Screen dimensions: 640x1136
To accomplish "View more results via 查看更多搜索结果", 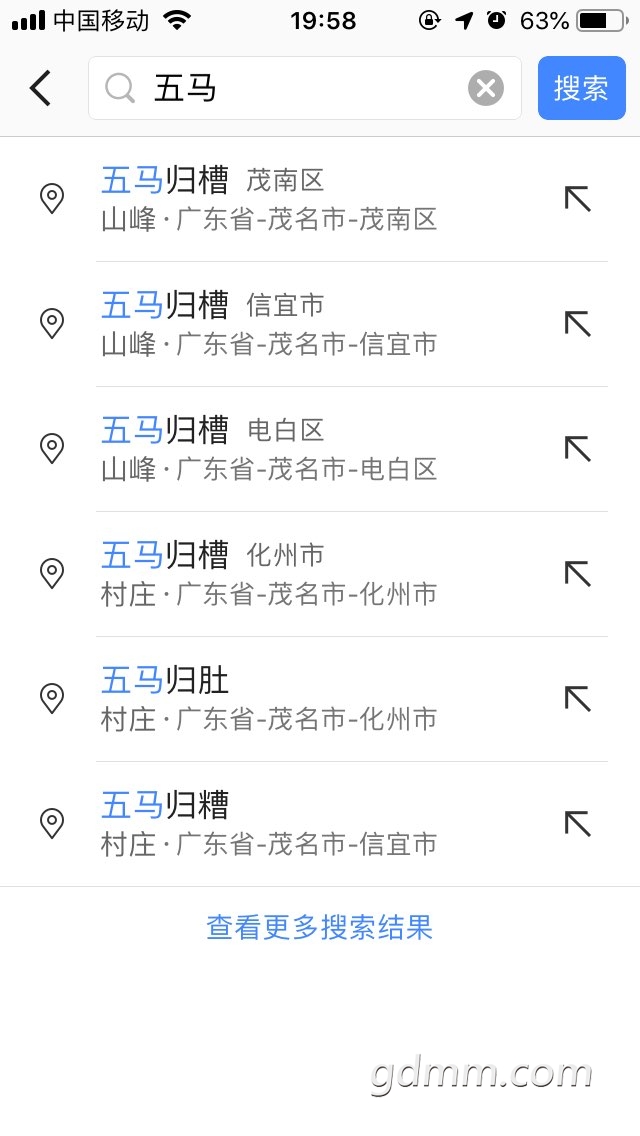I will coord(319,928).
